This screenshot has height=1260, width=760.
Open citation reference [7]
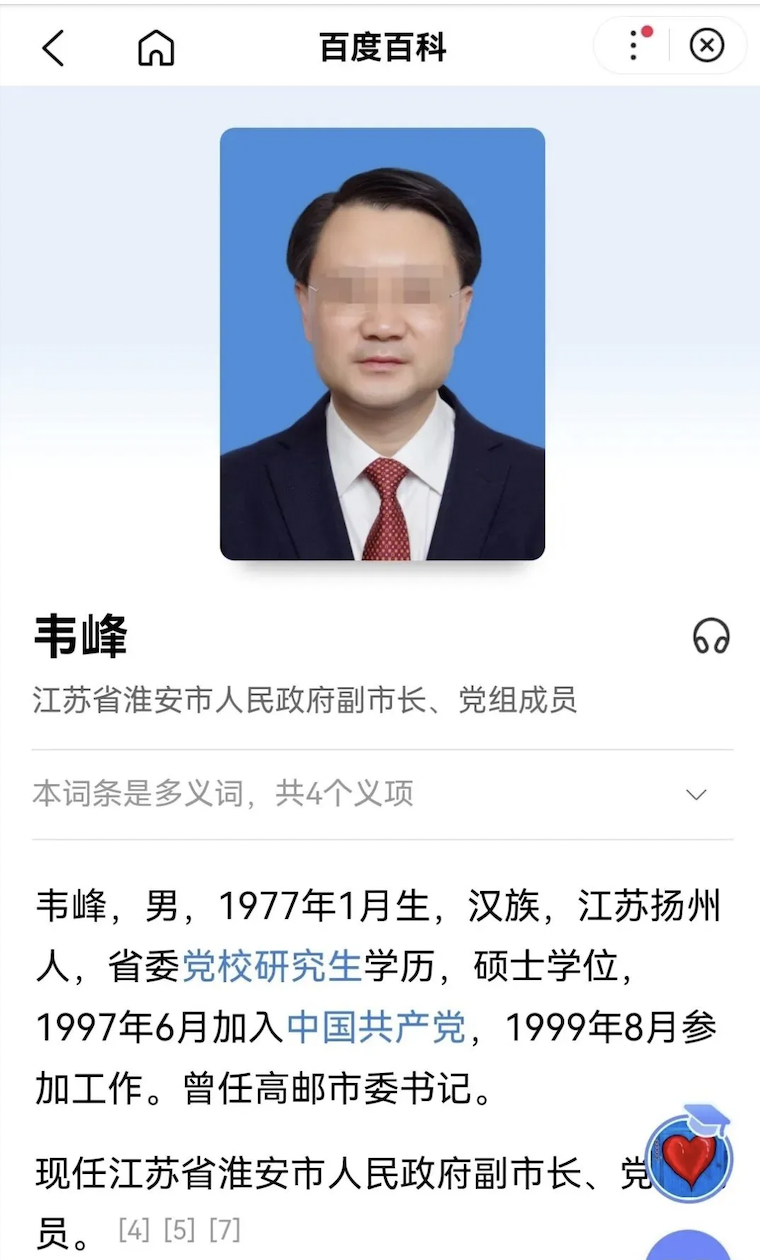click(224, 1229)
